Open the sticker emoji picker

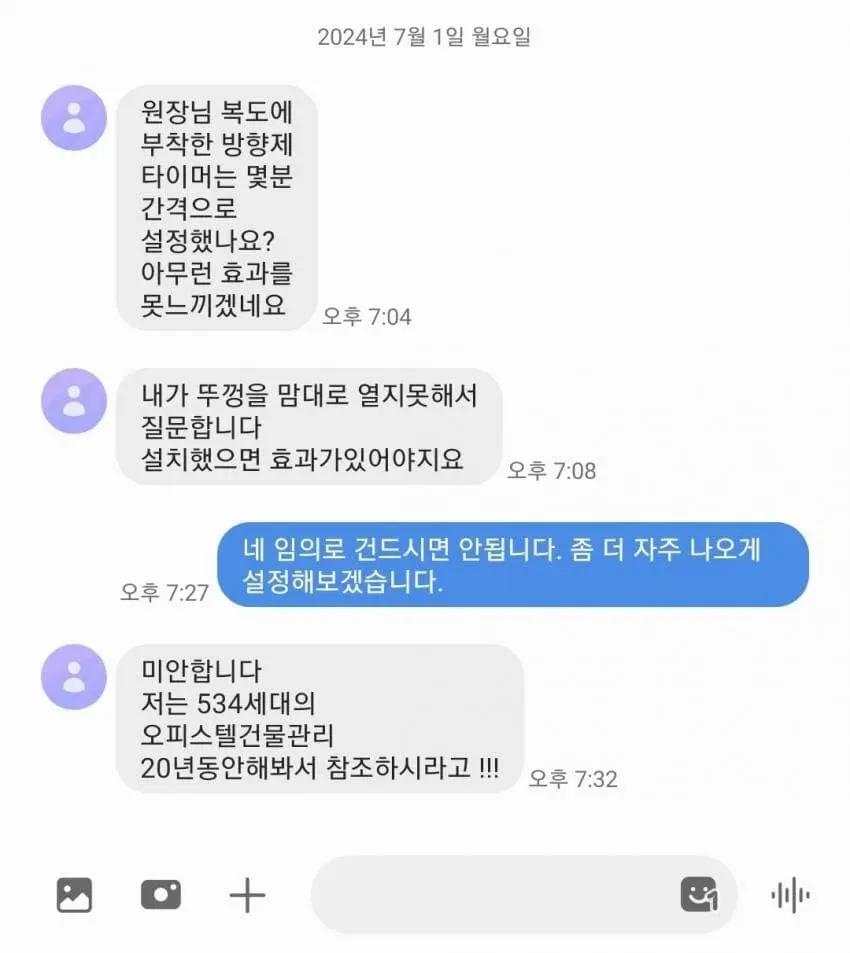pyautogui.click(x=699, y=894)
